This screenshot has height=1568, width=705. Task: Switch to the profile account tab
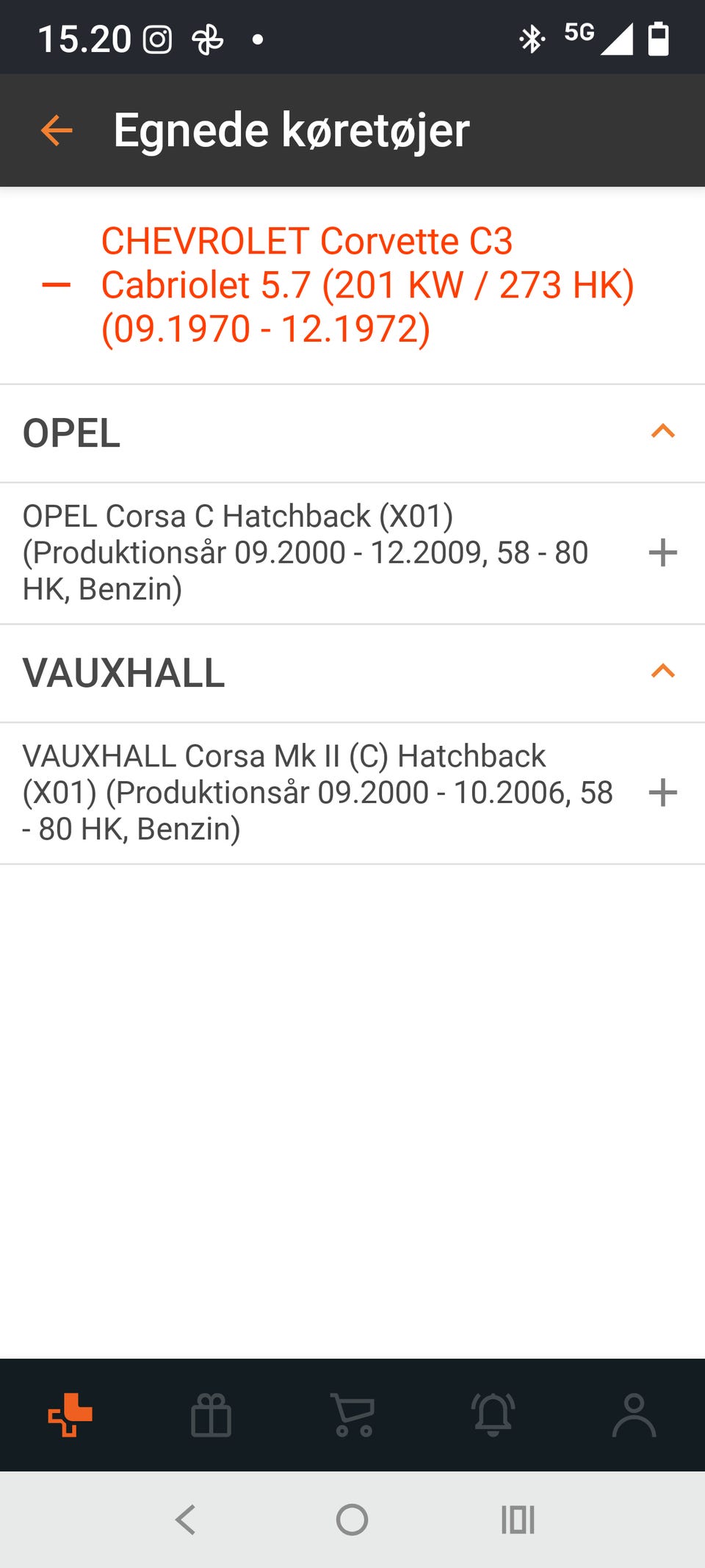634,1414
